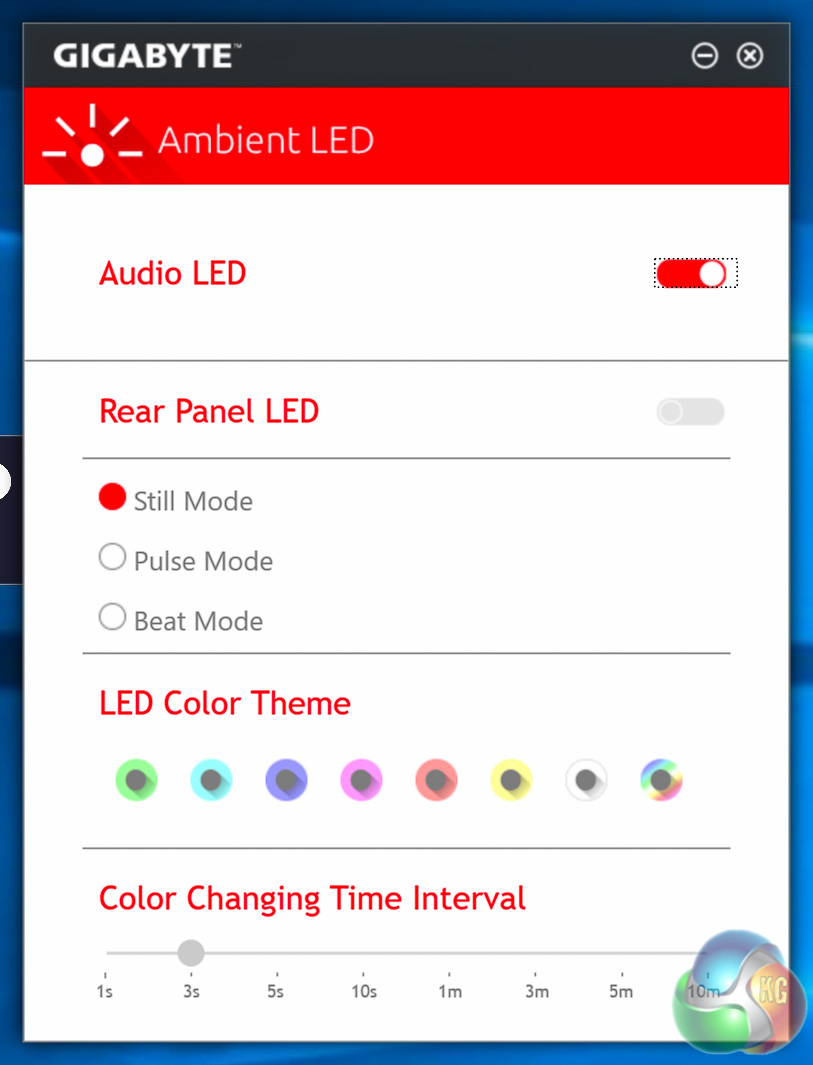Tap the time interval slider handle
This screenshot has width=813, height=1065.
point(191,953)
